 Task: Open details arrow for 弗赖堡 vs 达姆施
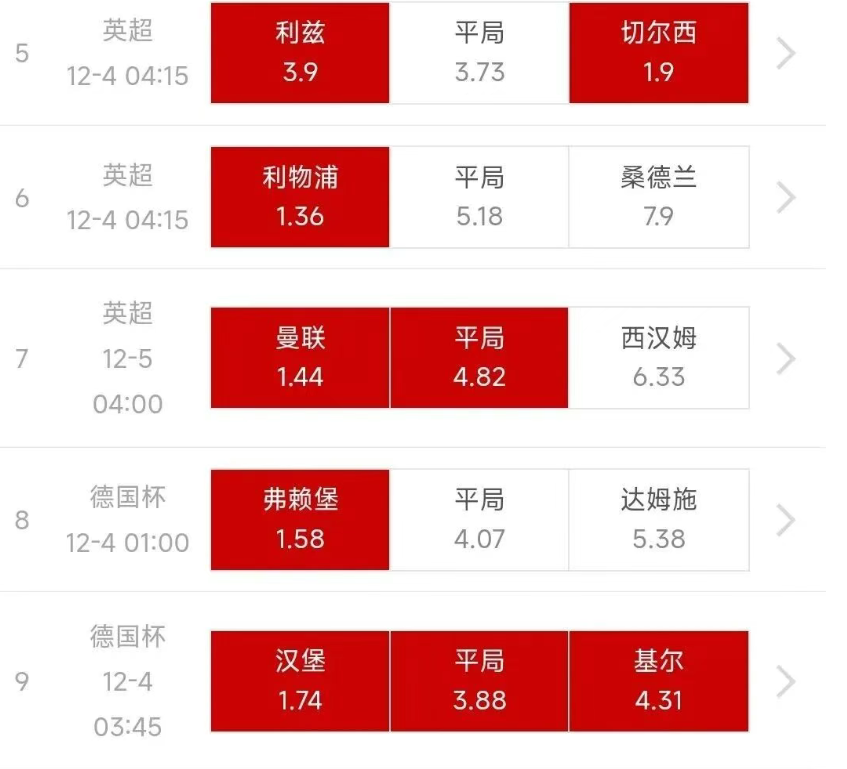[786, 520]
